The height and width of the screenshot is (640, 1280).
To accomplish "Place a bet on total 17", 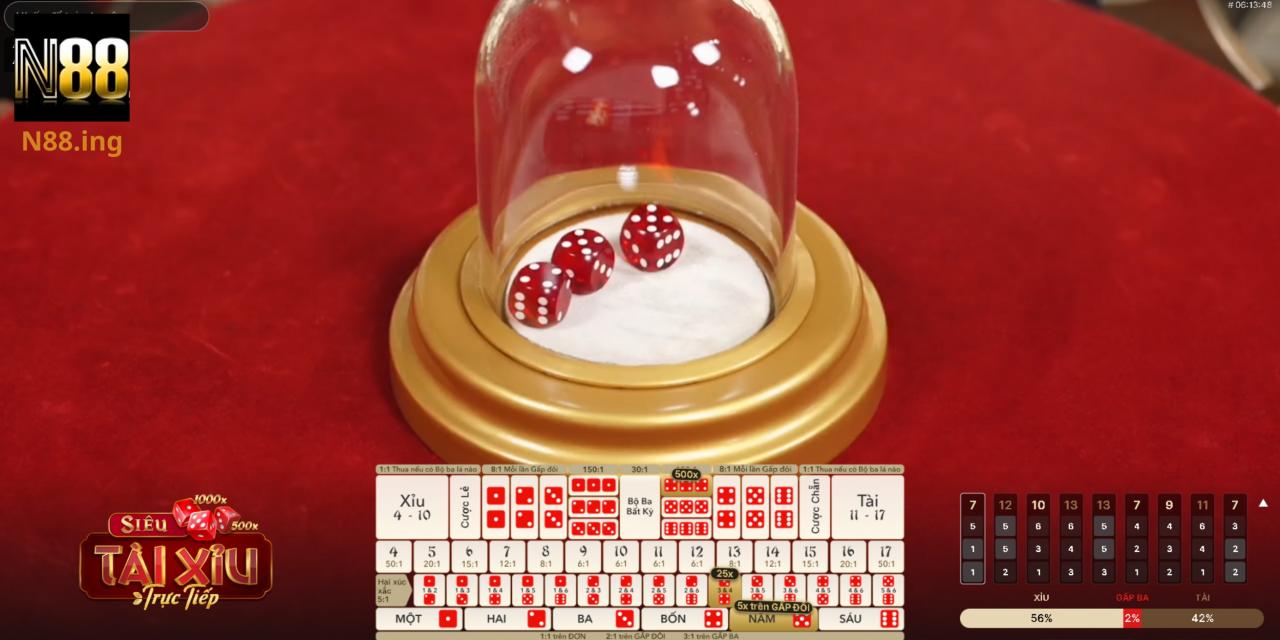I will (886, 556).
